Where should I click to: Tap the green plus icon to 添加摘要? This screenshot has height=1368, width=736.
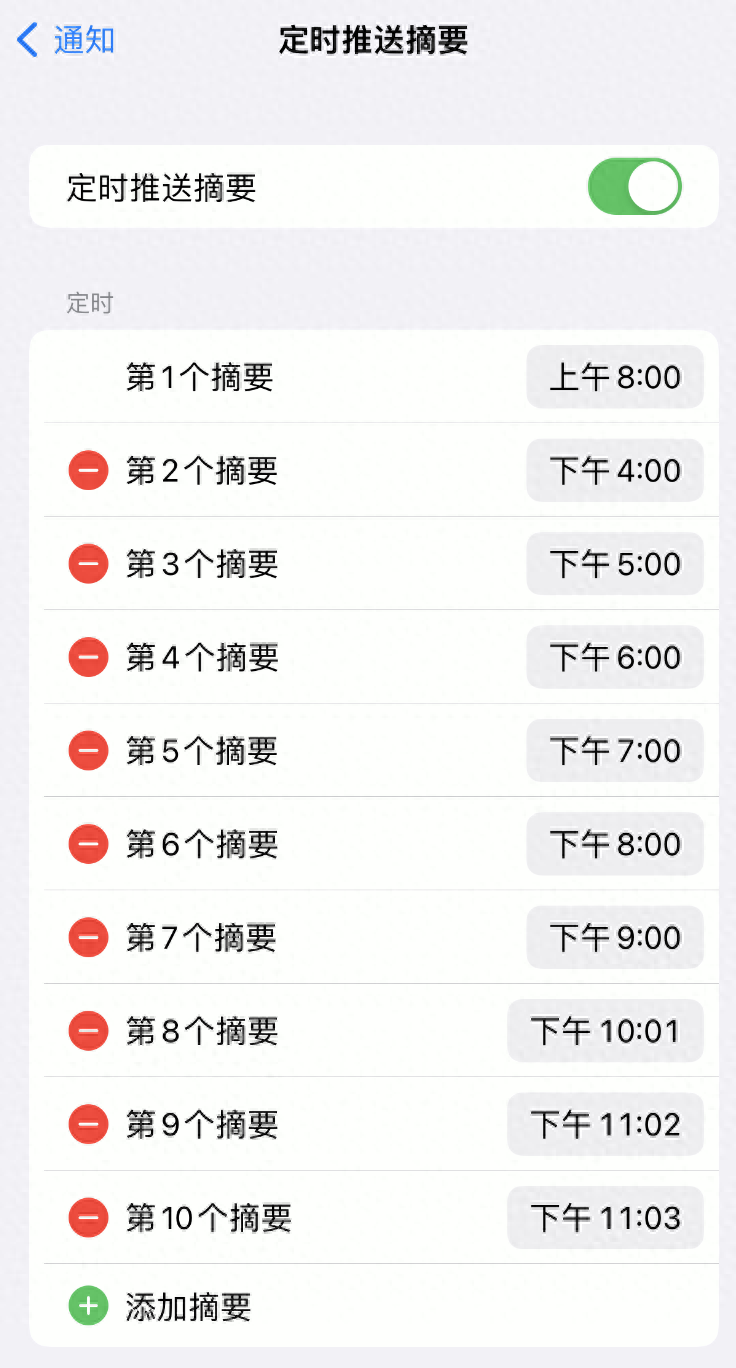click(88, 1306)
